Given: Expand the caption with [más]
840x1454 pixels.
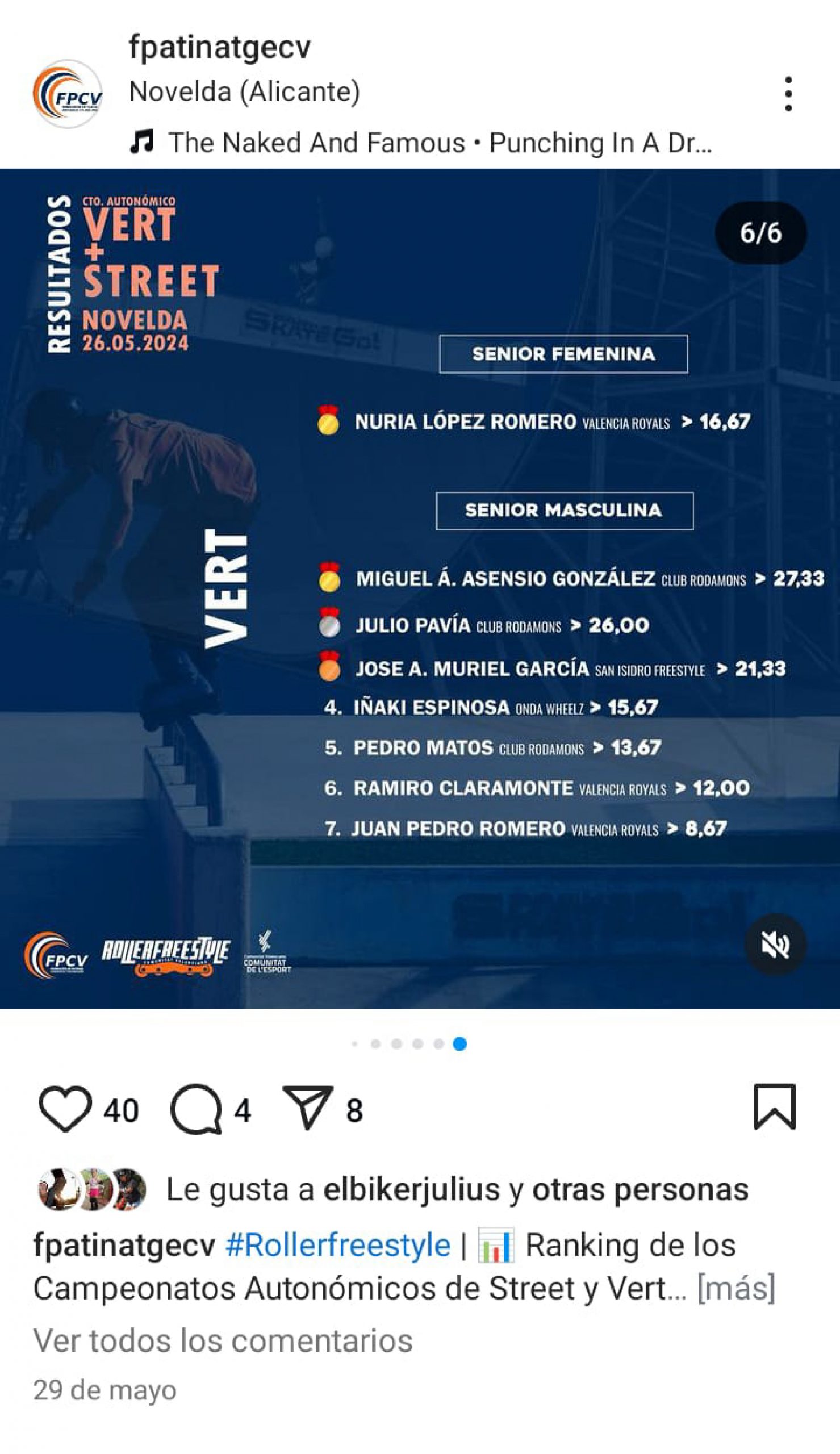Looking at the screenshot, I should pyautogui.click(x=735, y=1289).
